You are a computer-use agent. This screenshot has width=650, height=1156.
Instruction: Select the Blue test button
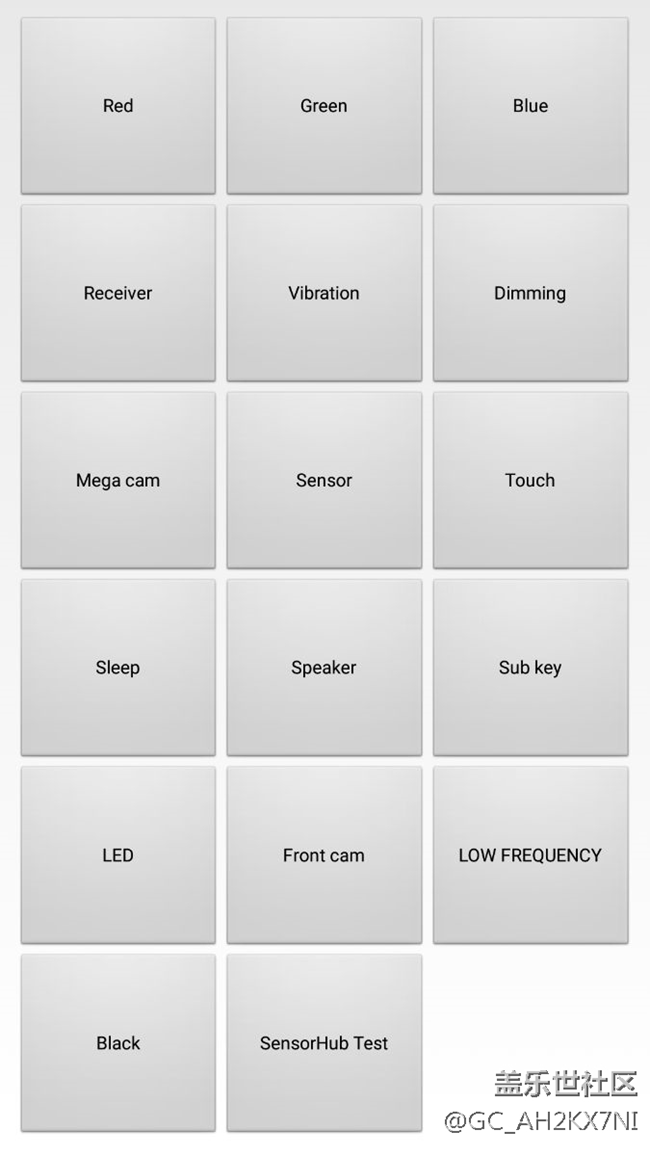530,106
